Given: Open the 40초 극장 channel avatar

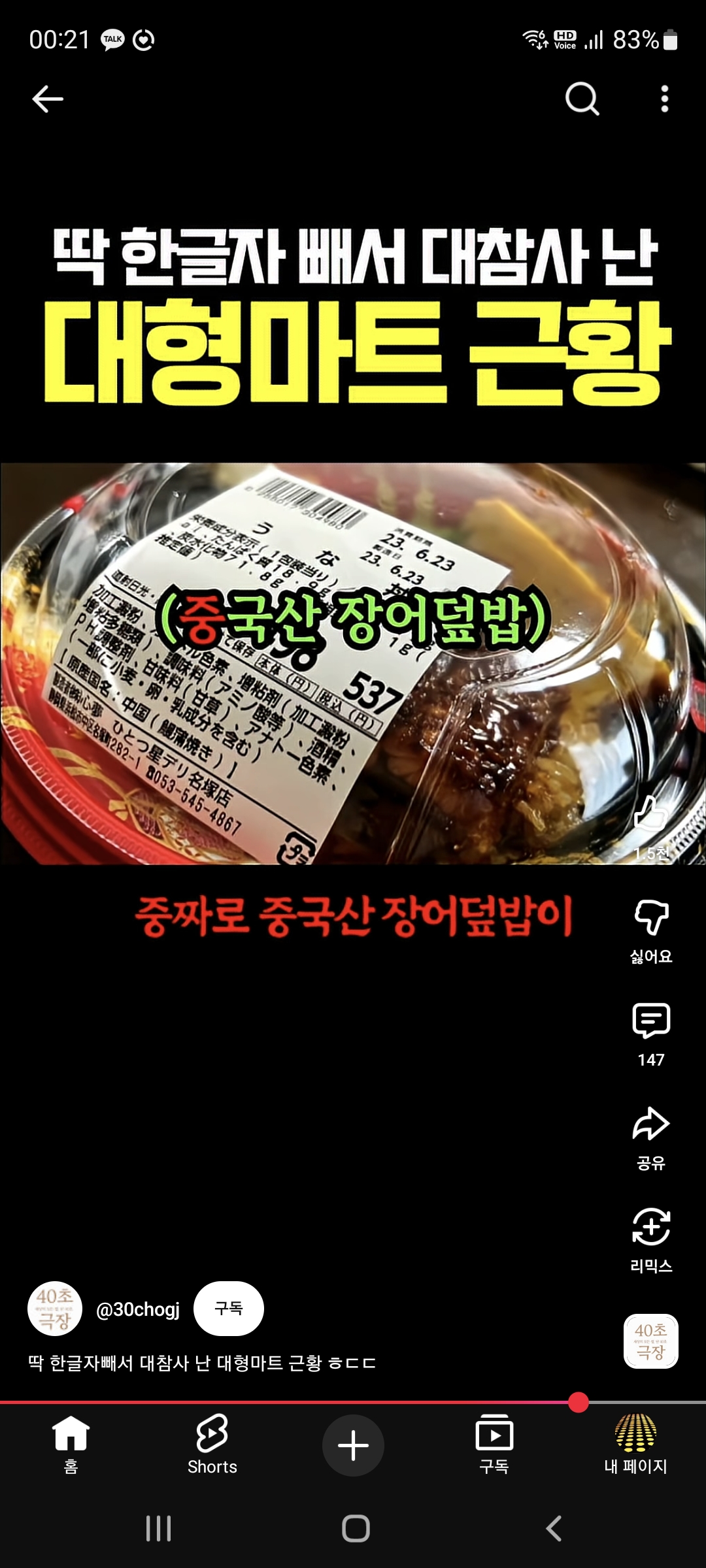Looking at the screenshot, I should (x=55, y=1309).
